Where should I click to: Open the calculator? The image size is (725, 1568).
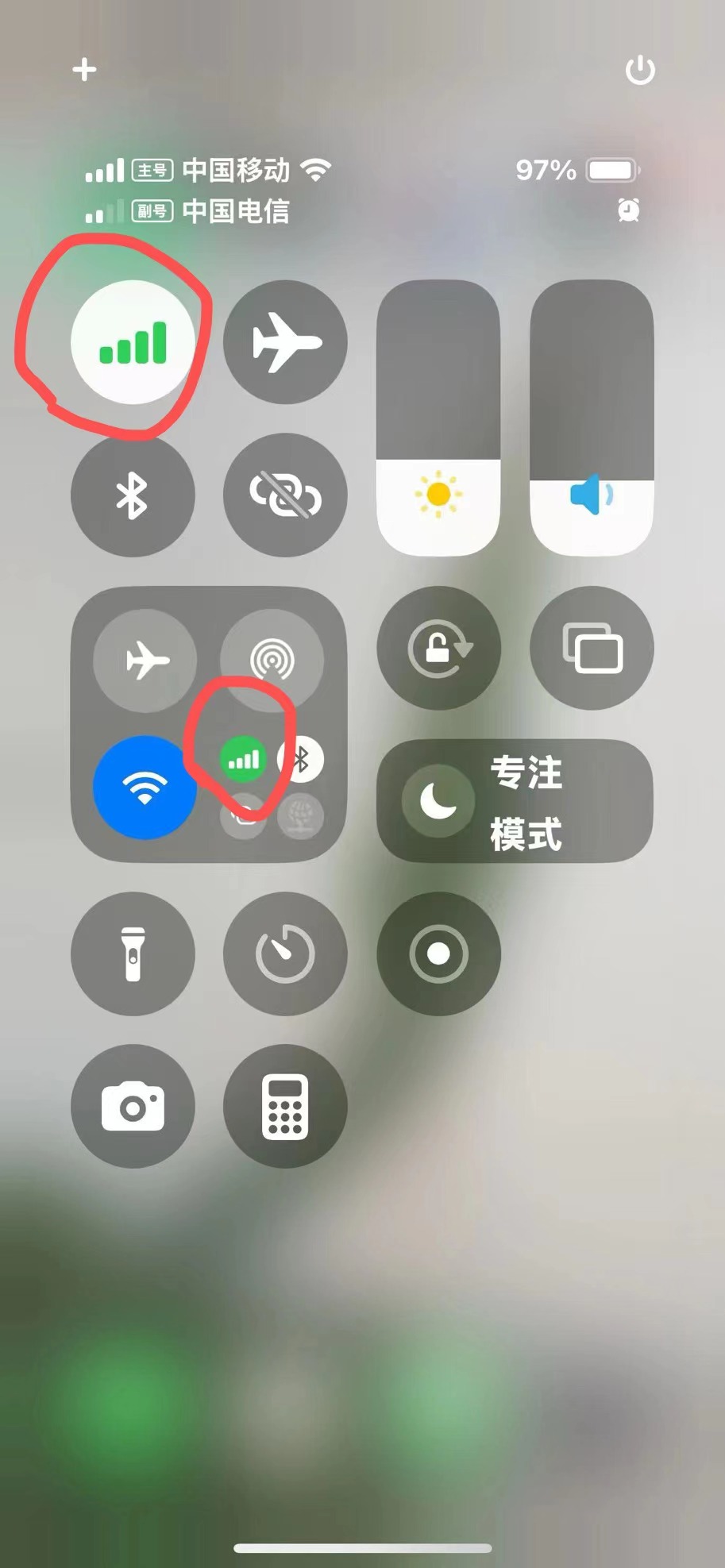tap(285, 1106)
